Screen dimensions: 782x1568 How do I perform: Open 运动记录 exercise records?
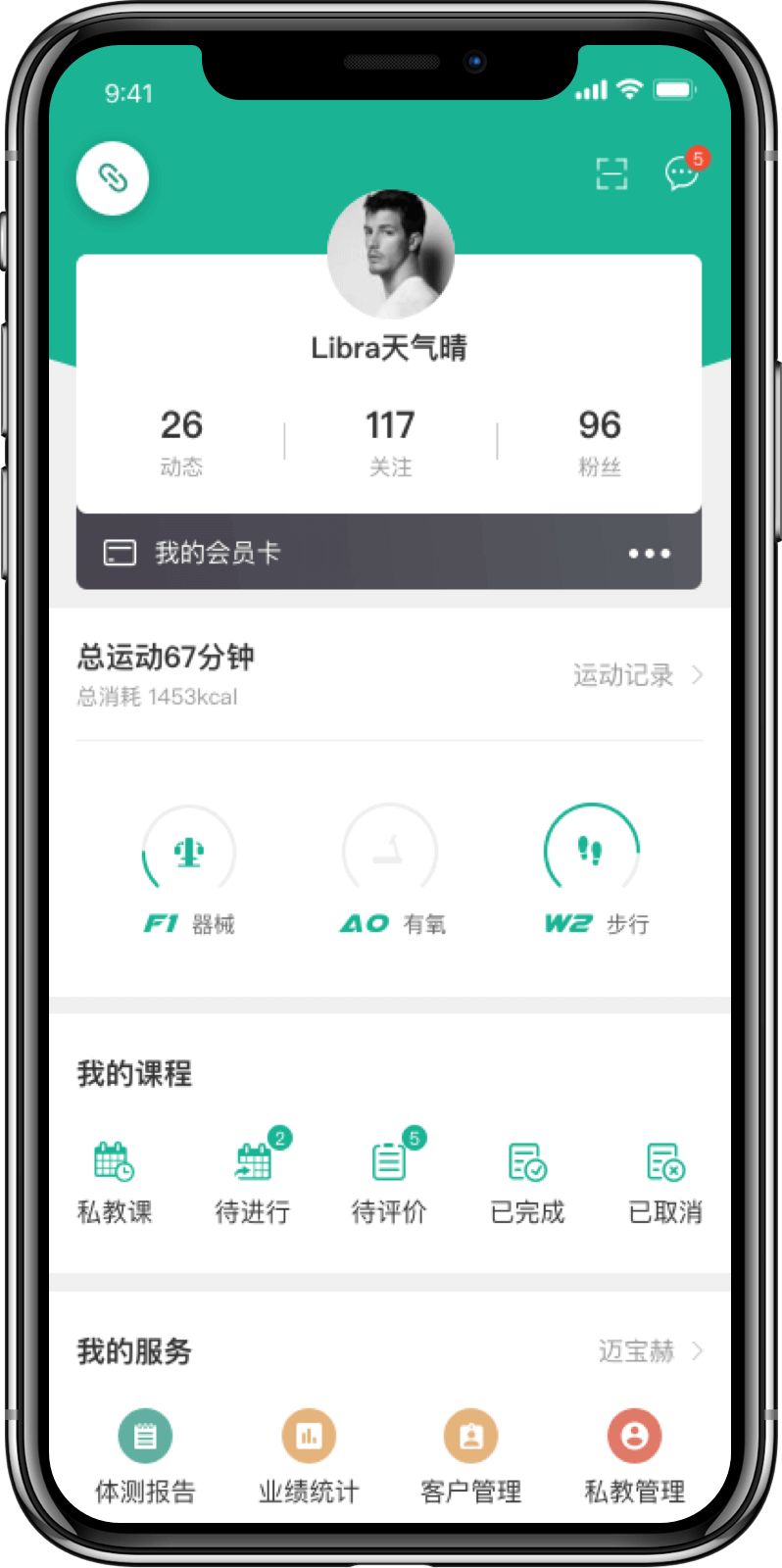[x=637, y=675]
